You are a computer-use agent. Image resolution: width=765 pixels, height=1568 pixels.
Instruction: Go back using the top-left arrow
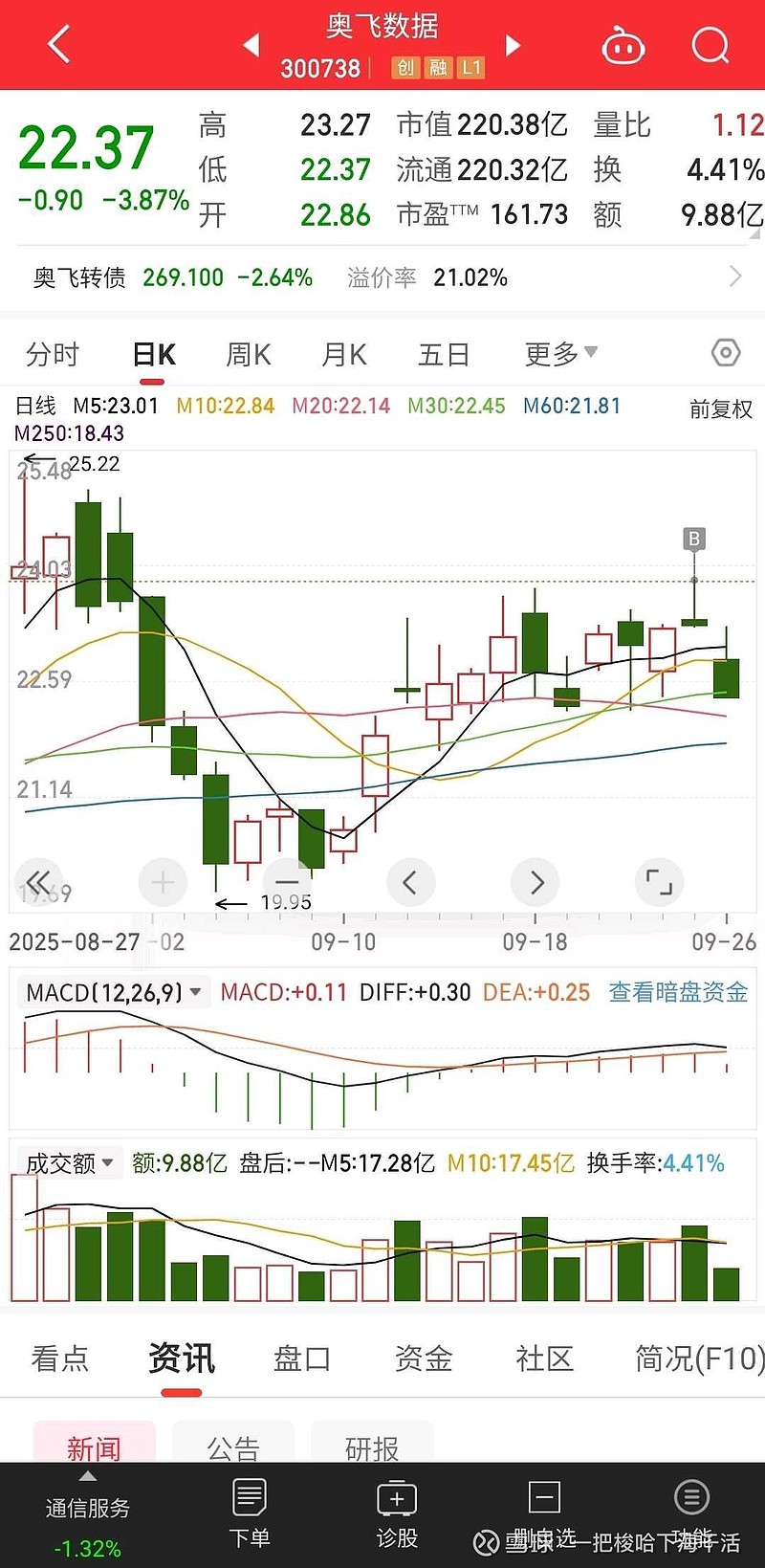tap(59, 44)
